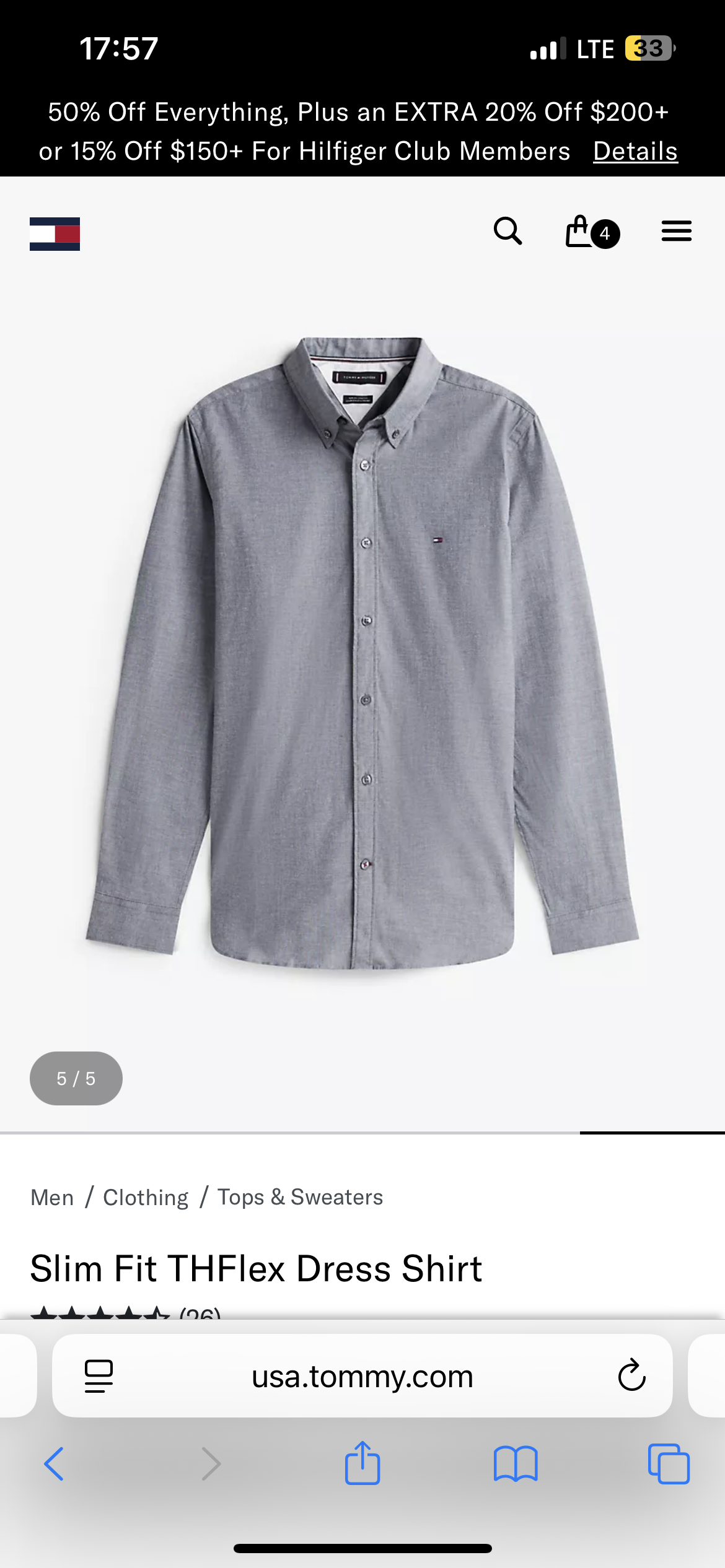The width and height of the screenshot is (725, 1568).
Task: Go back to the previous page
Action: 54,1464
